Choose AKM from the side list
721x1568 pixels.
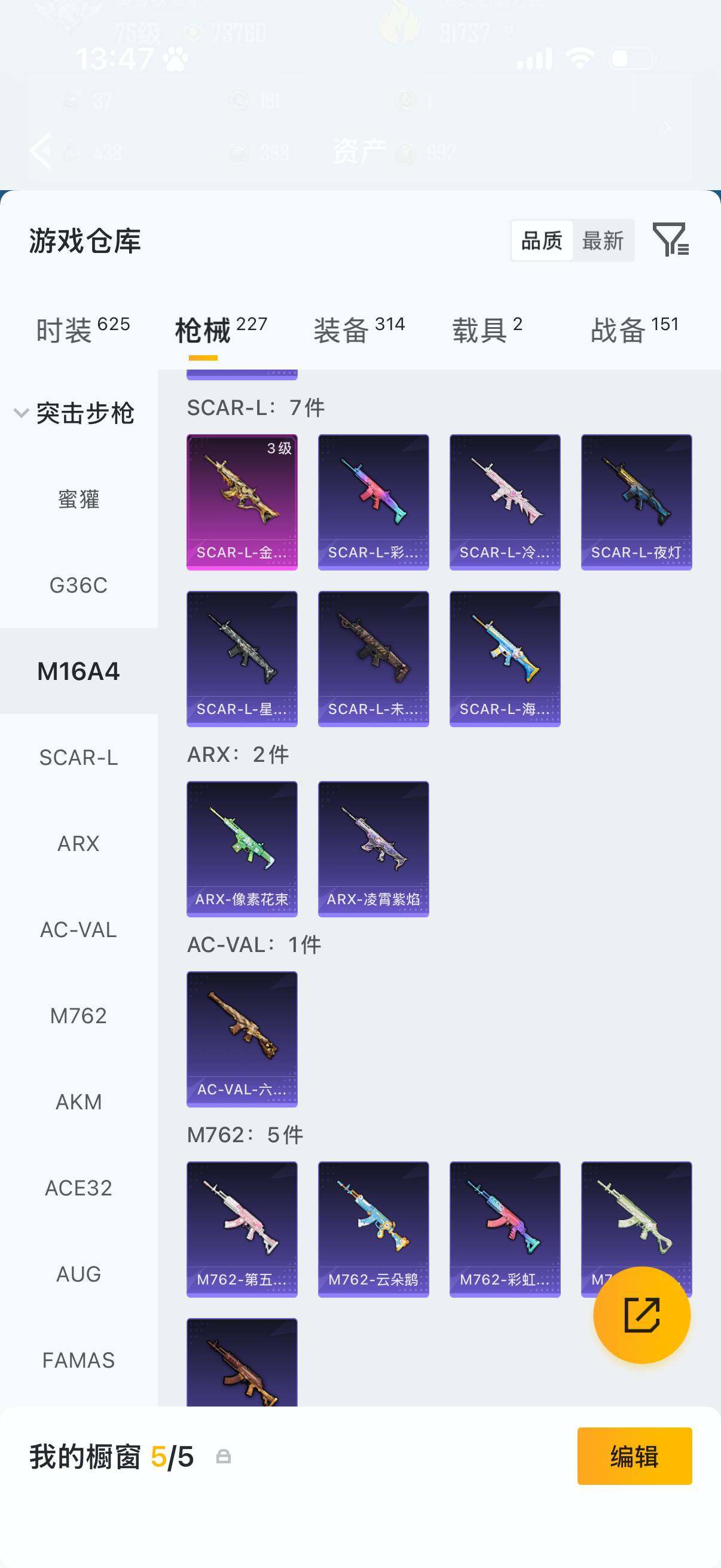pos(78,1102)
